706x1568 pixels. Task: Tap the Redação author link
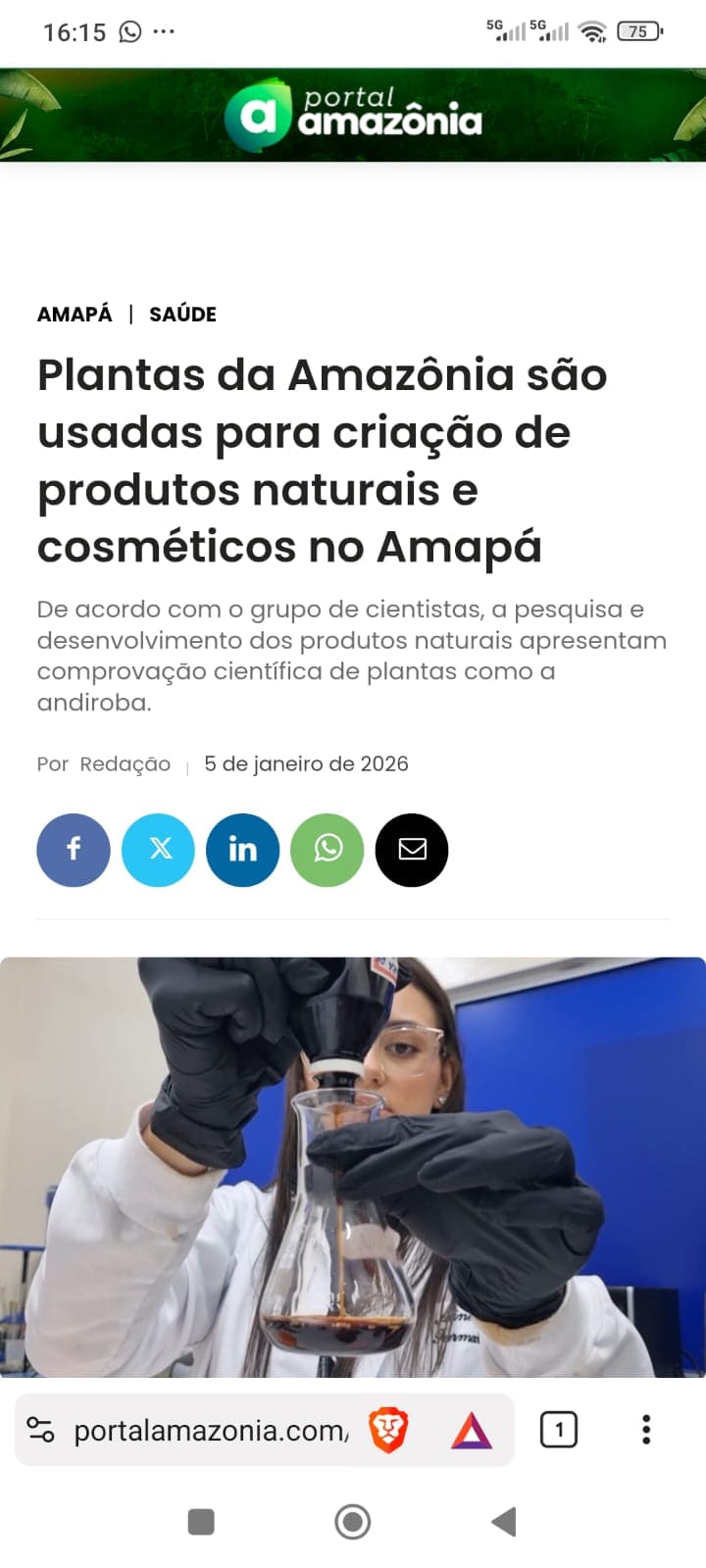[125, 763]
